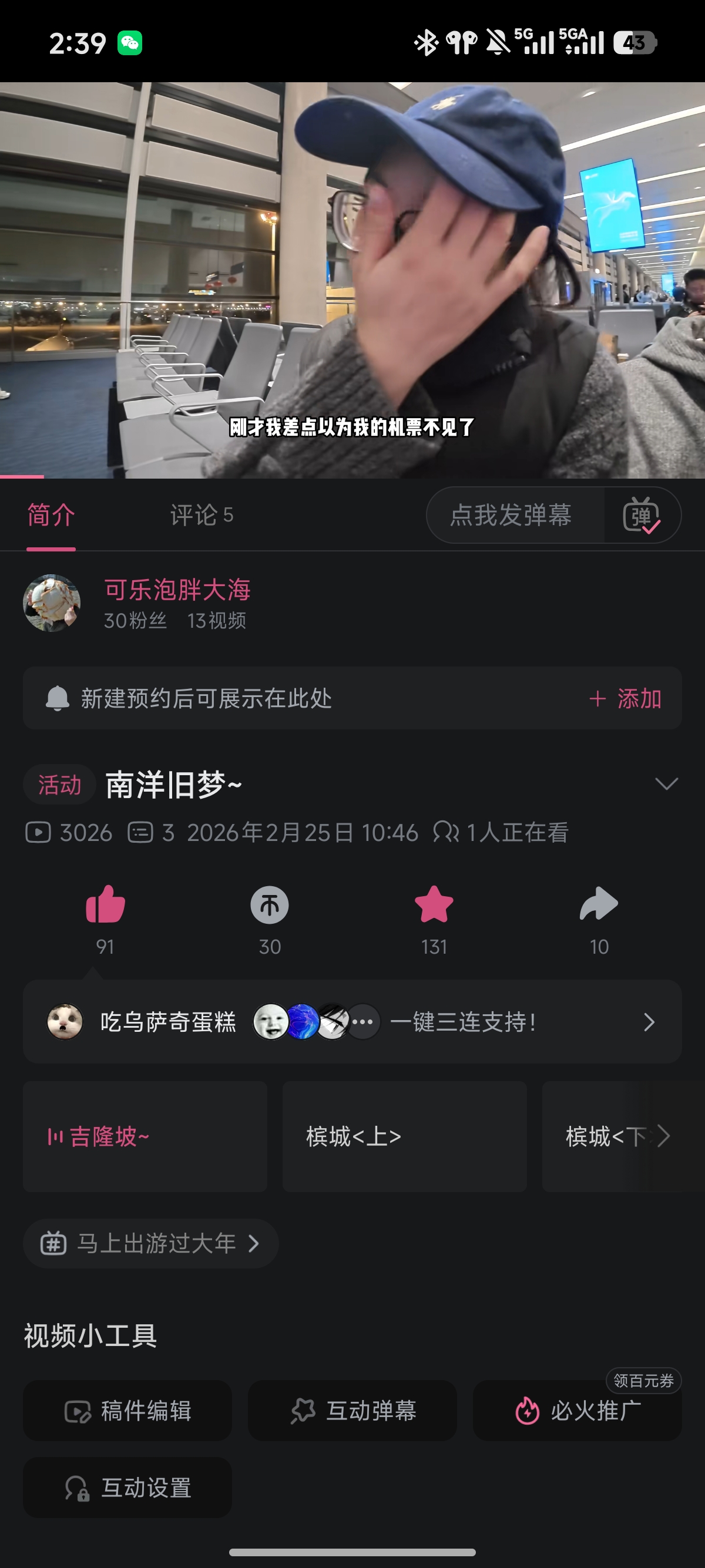Open 必火推广 promotion
705x1568 pixels.
tap(577, 1411)
